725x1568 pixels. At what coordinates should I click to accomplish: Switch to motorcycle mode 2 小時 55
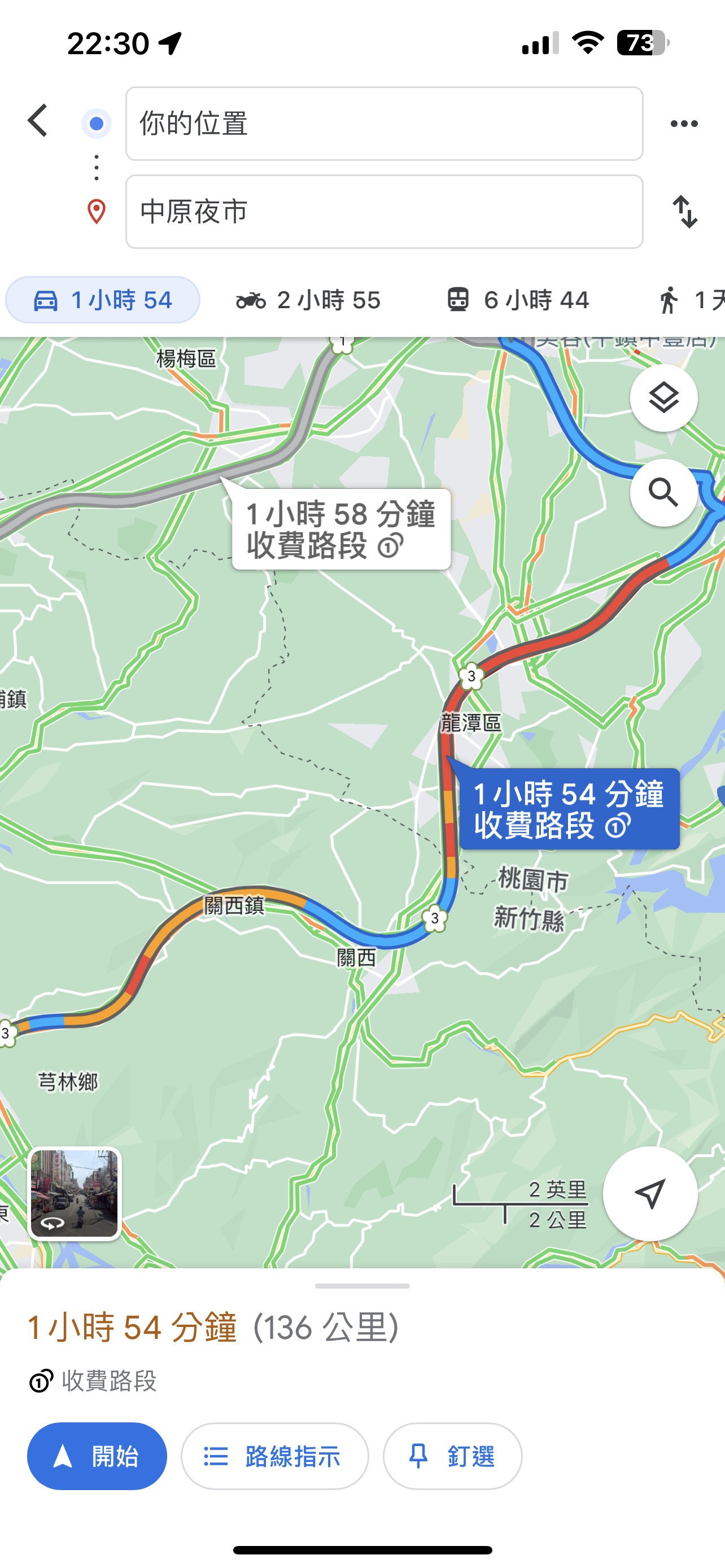(x=308, y=300)
